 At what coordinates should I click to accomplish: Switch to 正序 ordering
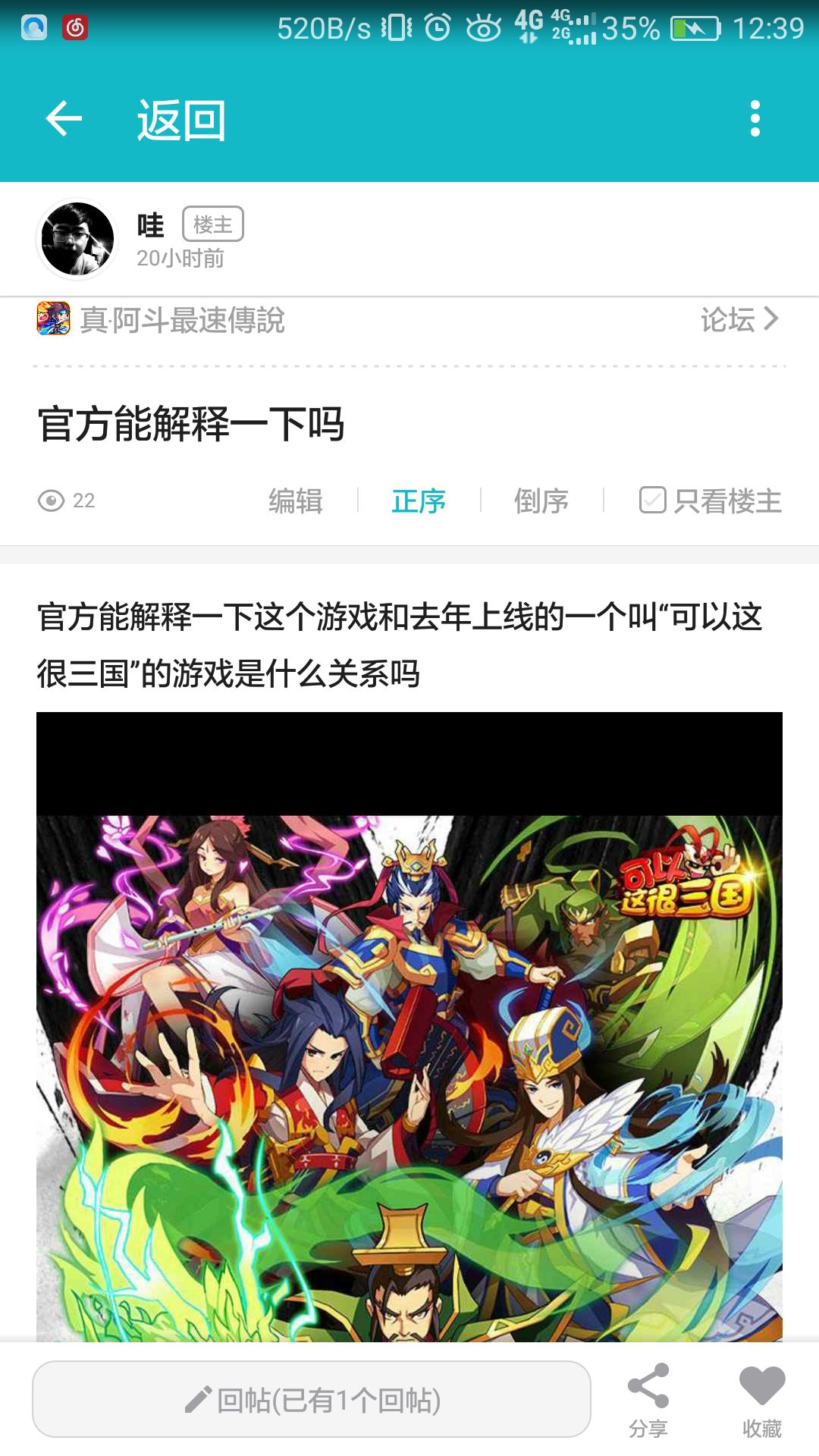point(419,500)
